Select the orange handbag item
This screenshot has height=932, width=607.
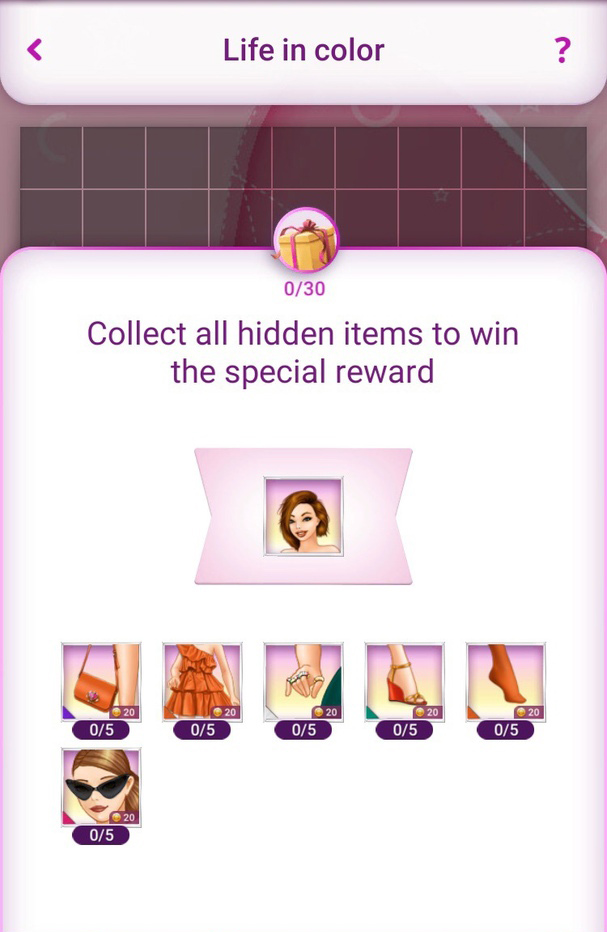(x=101, y=682)
